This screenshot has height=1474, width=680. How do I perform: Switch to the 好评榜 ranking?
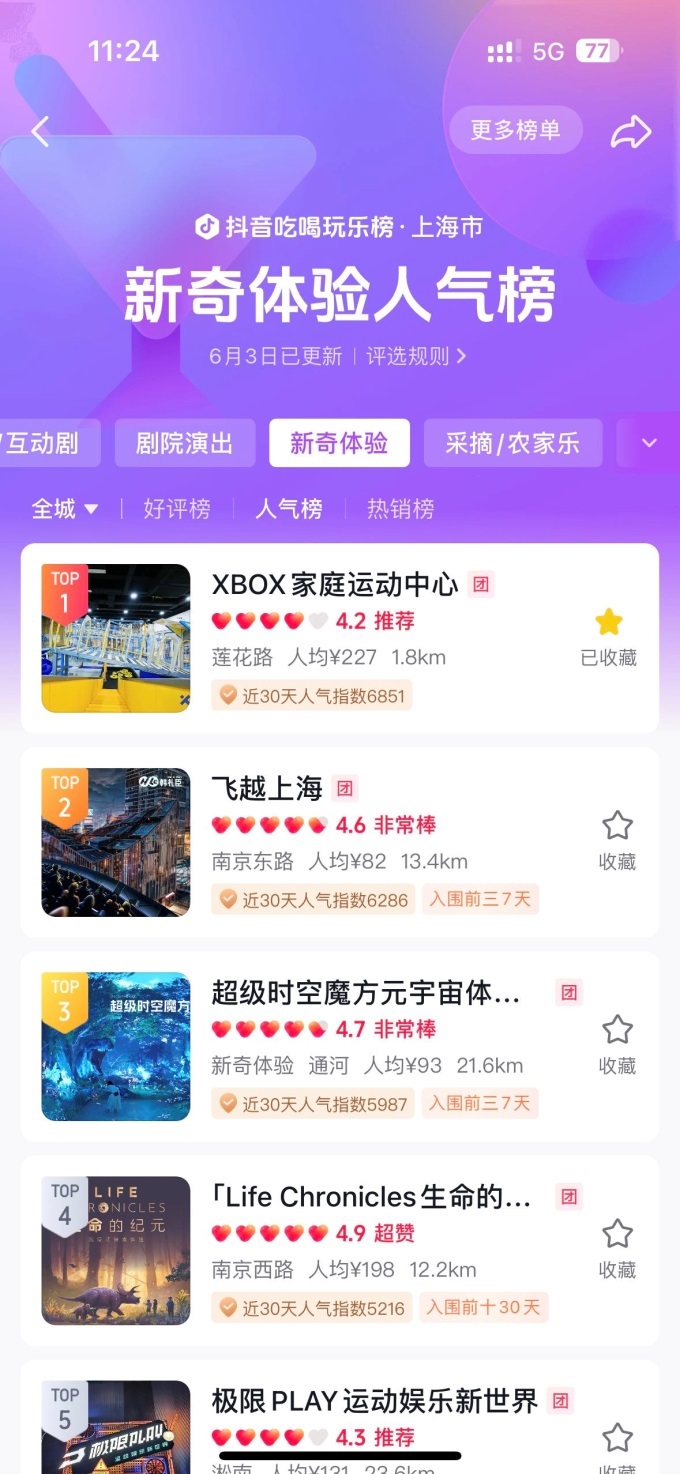[x=177, y=509]
